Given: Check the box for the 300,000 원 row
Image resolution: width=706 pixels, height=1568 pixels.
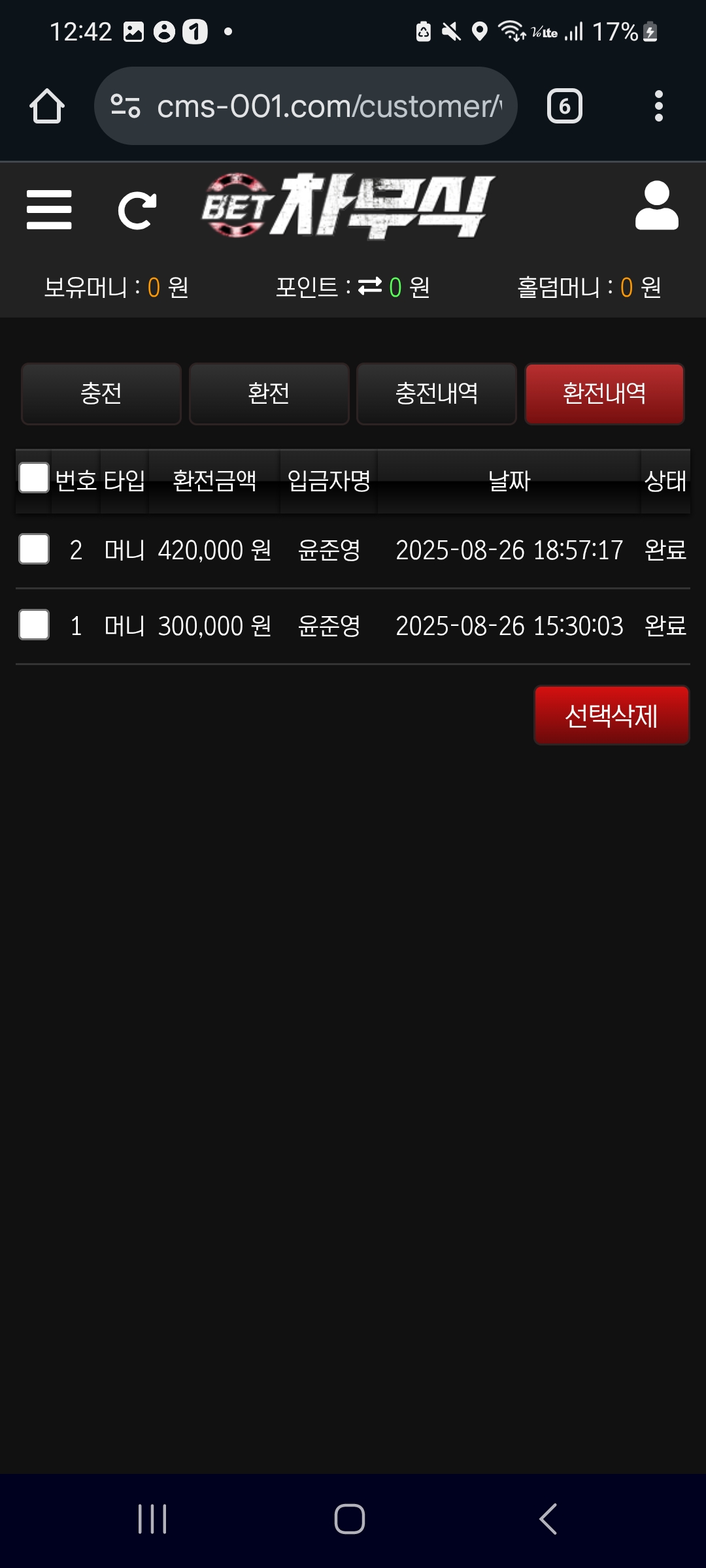Looking at the screenshot, I should coord(34,625).
